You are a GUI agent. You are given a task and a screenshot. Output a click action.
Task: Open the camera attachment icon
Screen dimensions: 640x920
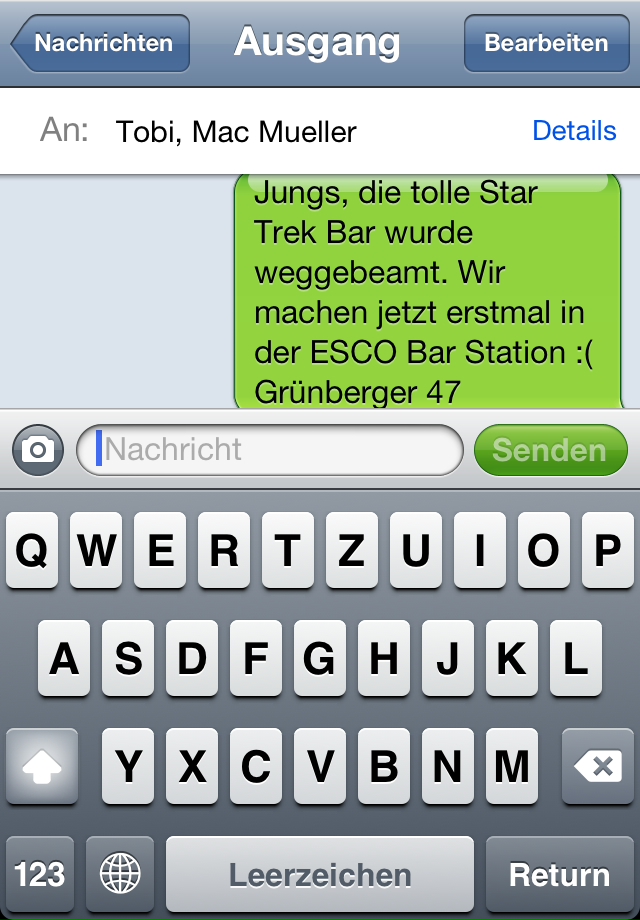tap(38, 450)
